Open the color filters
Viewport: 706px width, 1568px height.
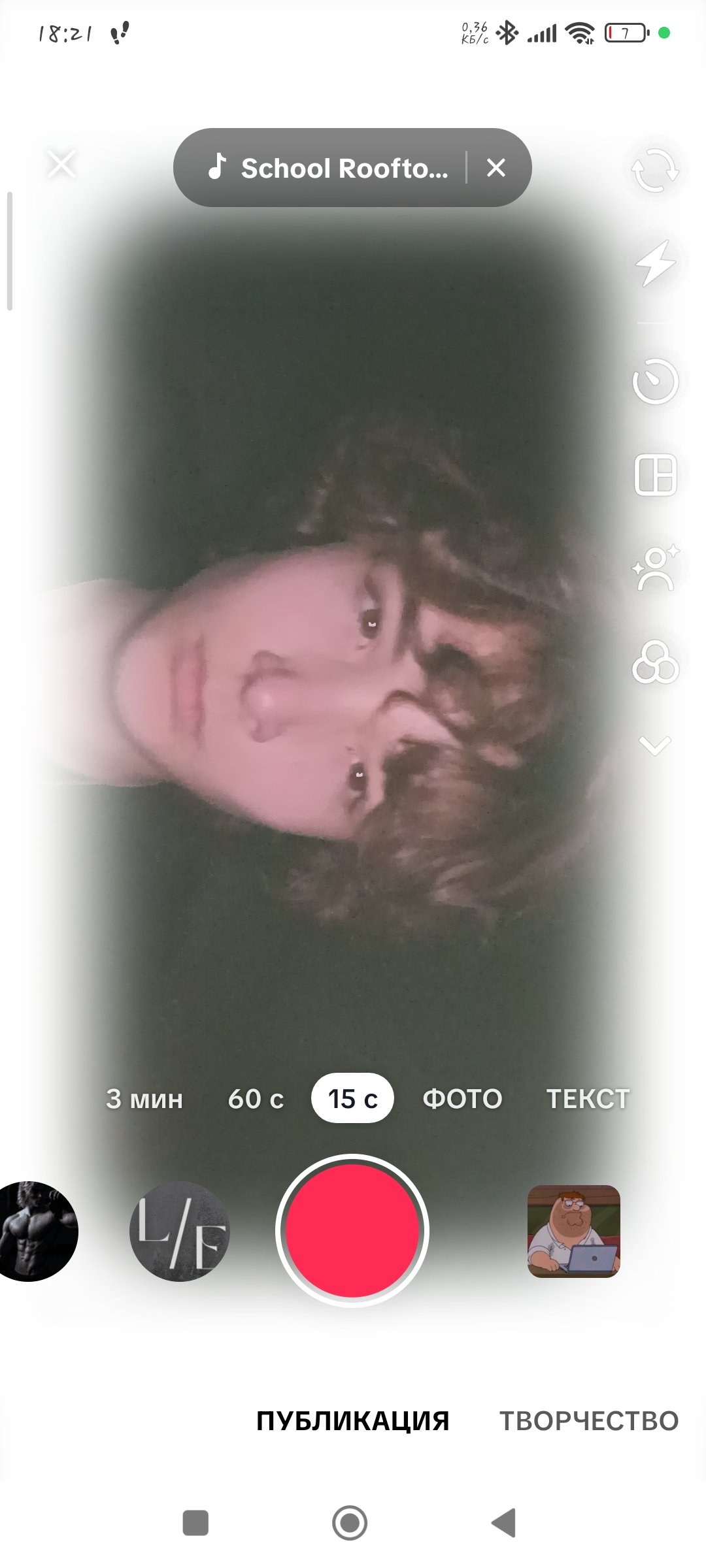pos(655,662)
